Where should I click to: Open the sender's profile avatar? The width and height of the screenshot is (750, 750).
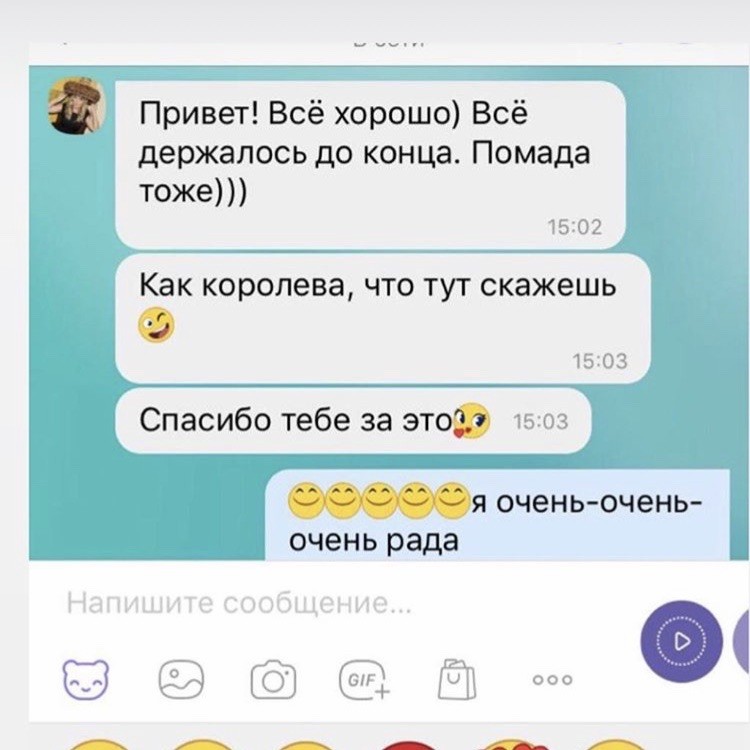pos(77,105)
